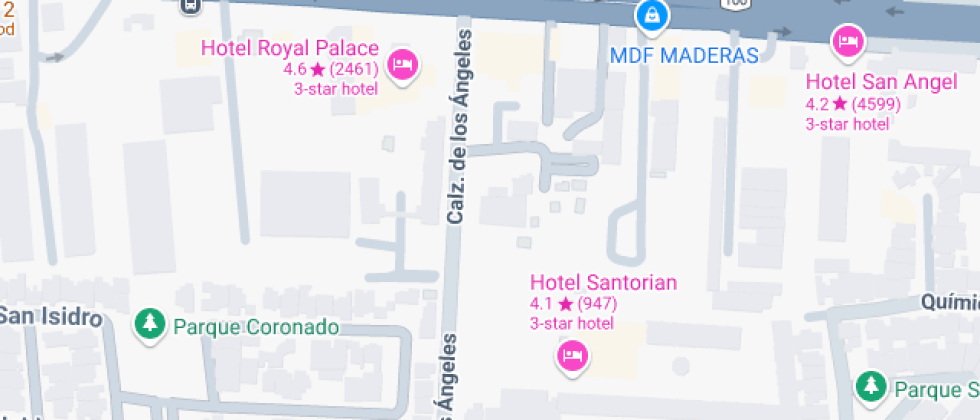Open the Parque Coronado park marker

[x=150, y=323]
